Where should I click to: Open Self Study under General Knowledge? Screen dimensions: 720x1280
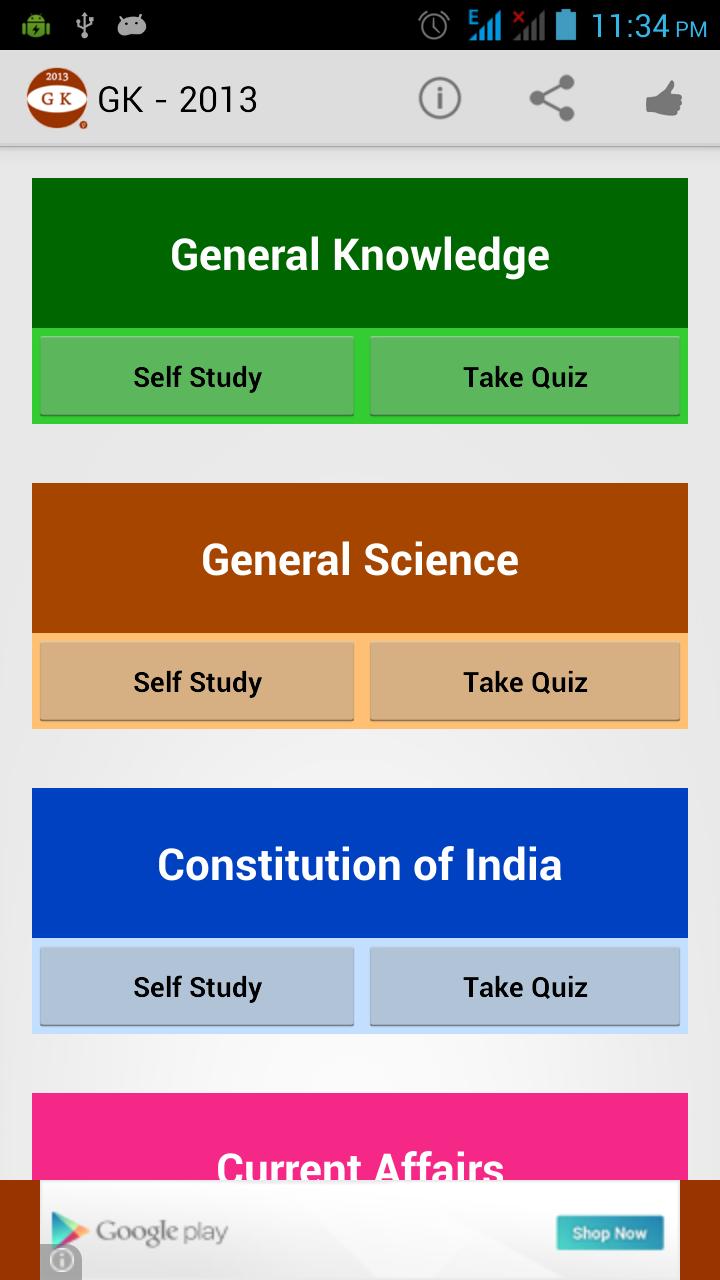(x=196, y=376)
